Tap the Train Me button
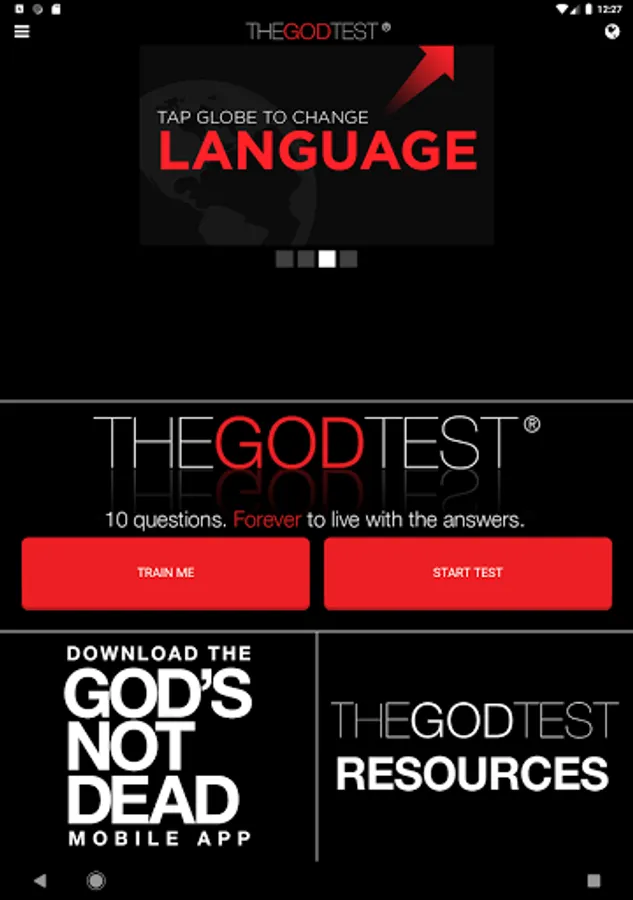This screenshot has height=900, width=633. click(166, 573)
